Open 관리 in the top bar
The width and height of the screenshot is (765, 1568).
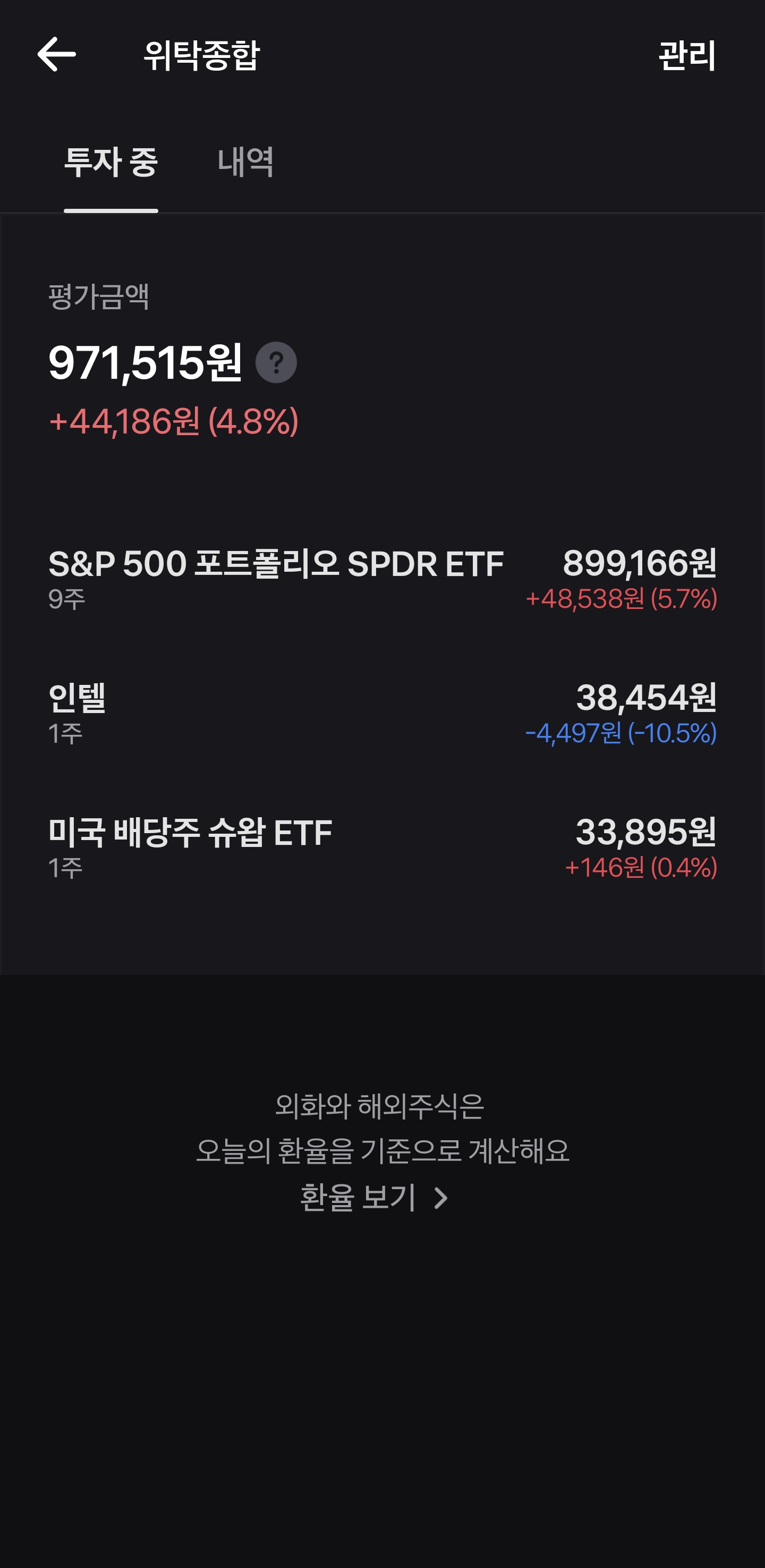point(686,56)
